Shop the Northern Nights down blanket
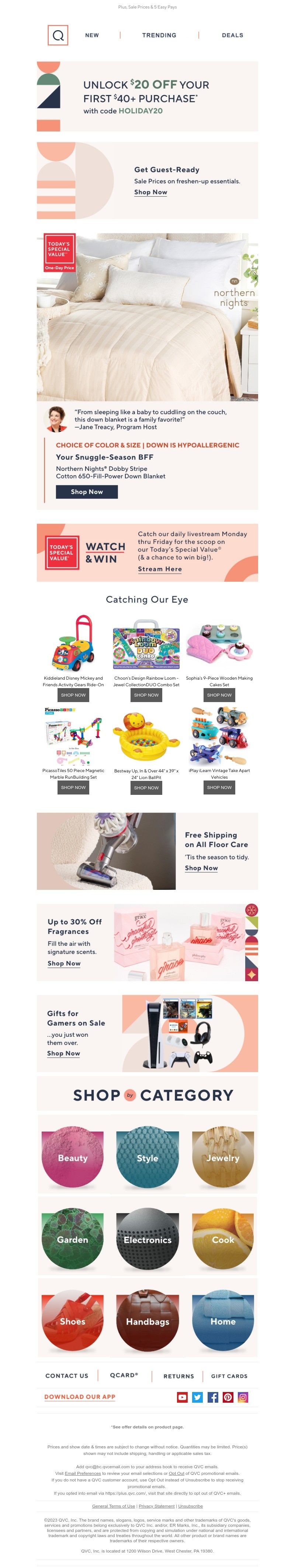Image resolution: width=295 pixels, height=1568 pixels. click(87, 492)
